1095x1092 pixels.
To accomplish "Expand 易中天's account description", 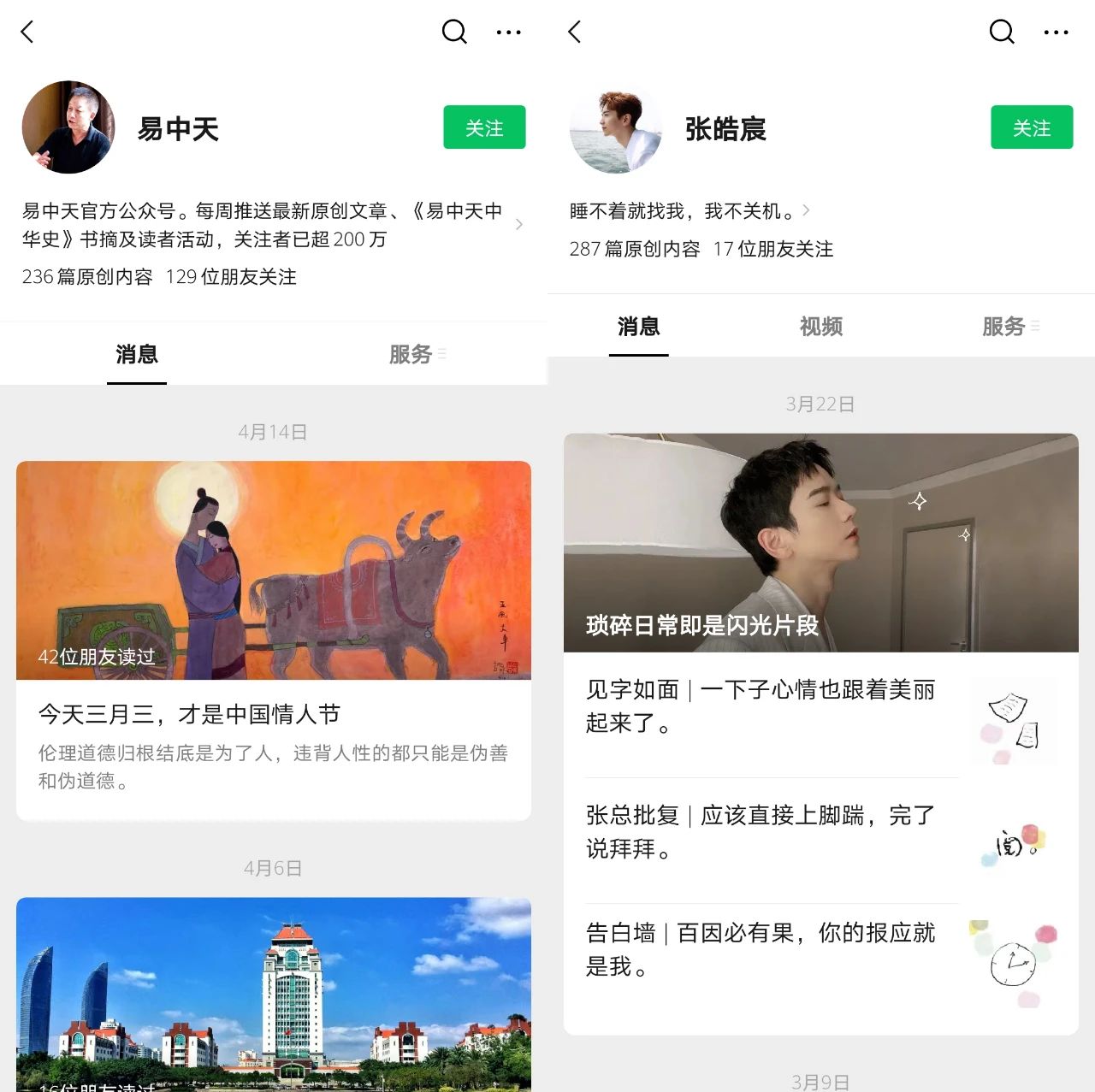I will [518, 224].
